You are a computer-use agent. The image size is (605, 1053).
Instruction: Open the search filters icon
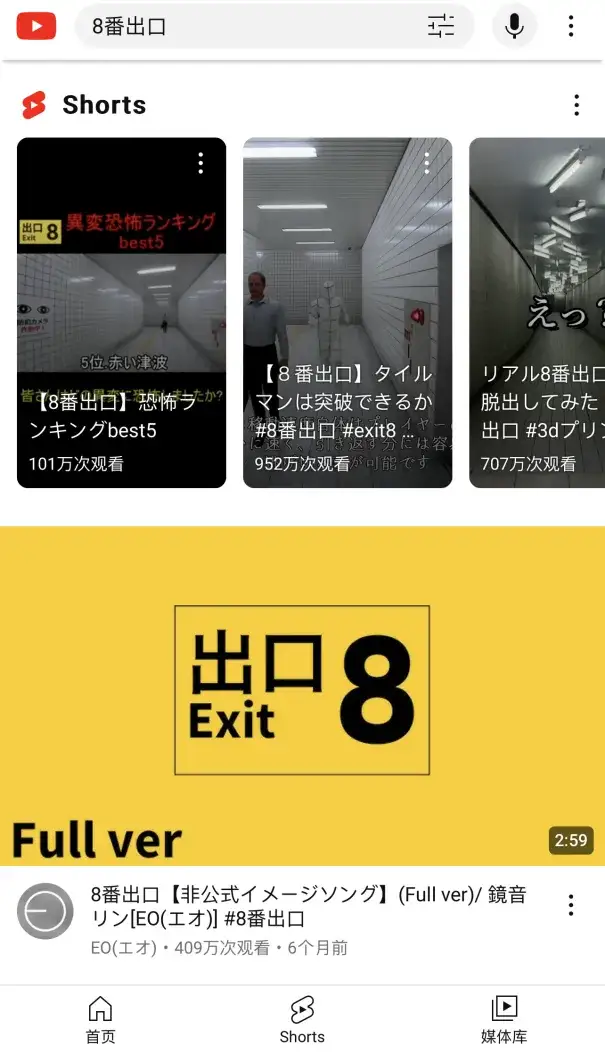(x=441, y=27)
